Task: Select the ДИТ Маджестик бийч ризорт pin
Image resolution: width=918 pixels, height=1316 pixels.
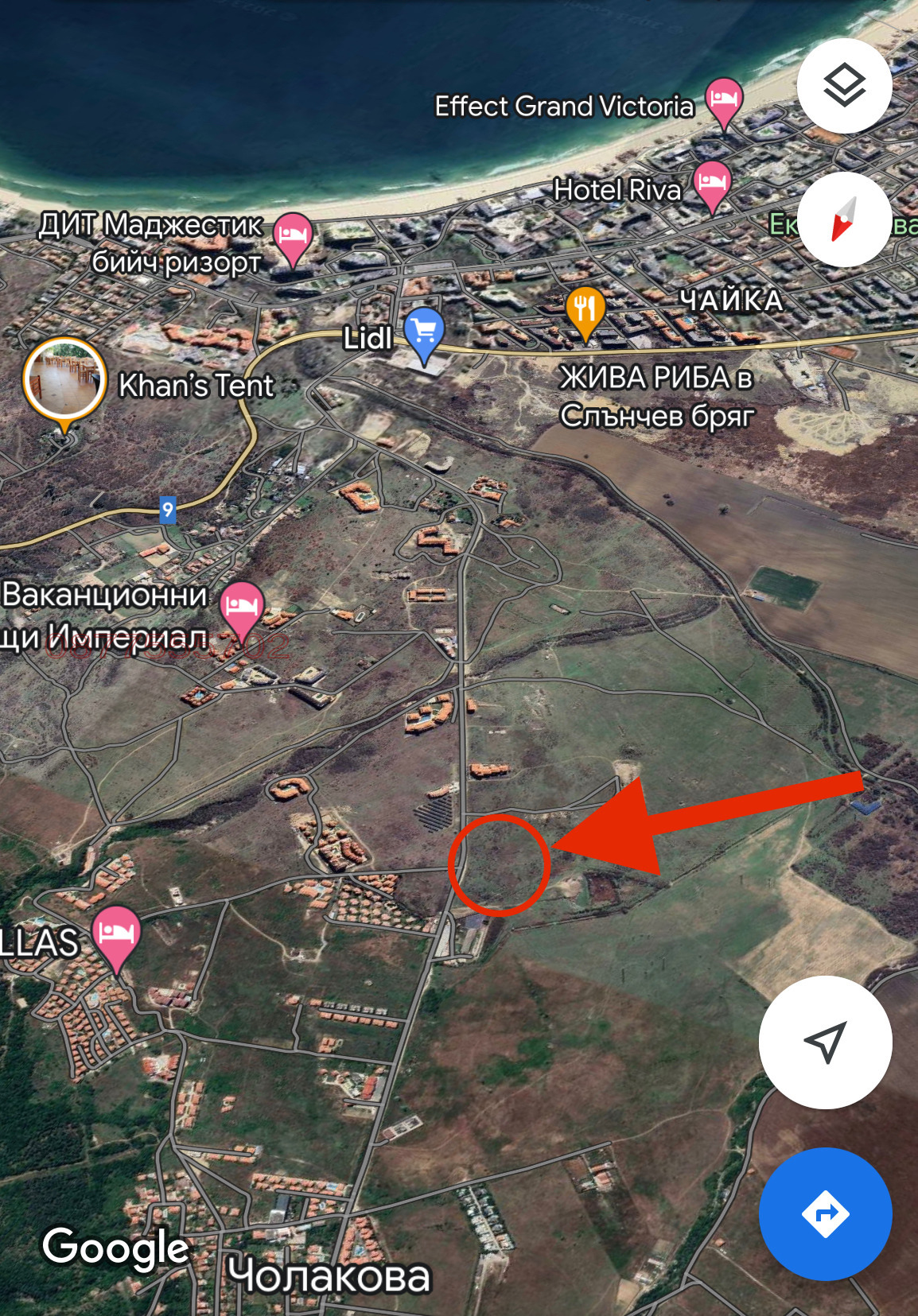Action: click(x=293, y=236)
